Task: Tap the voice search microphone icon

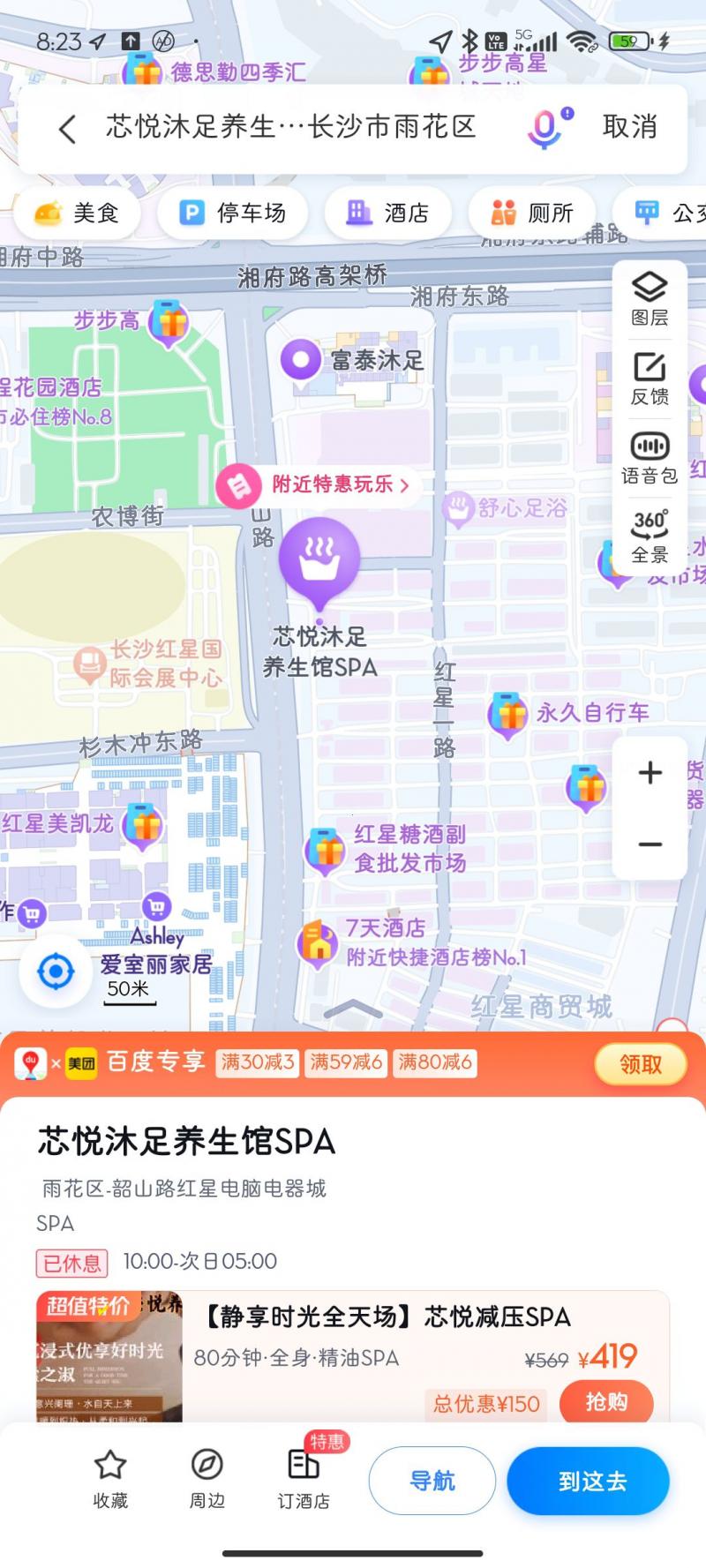Action: (545, 127)
